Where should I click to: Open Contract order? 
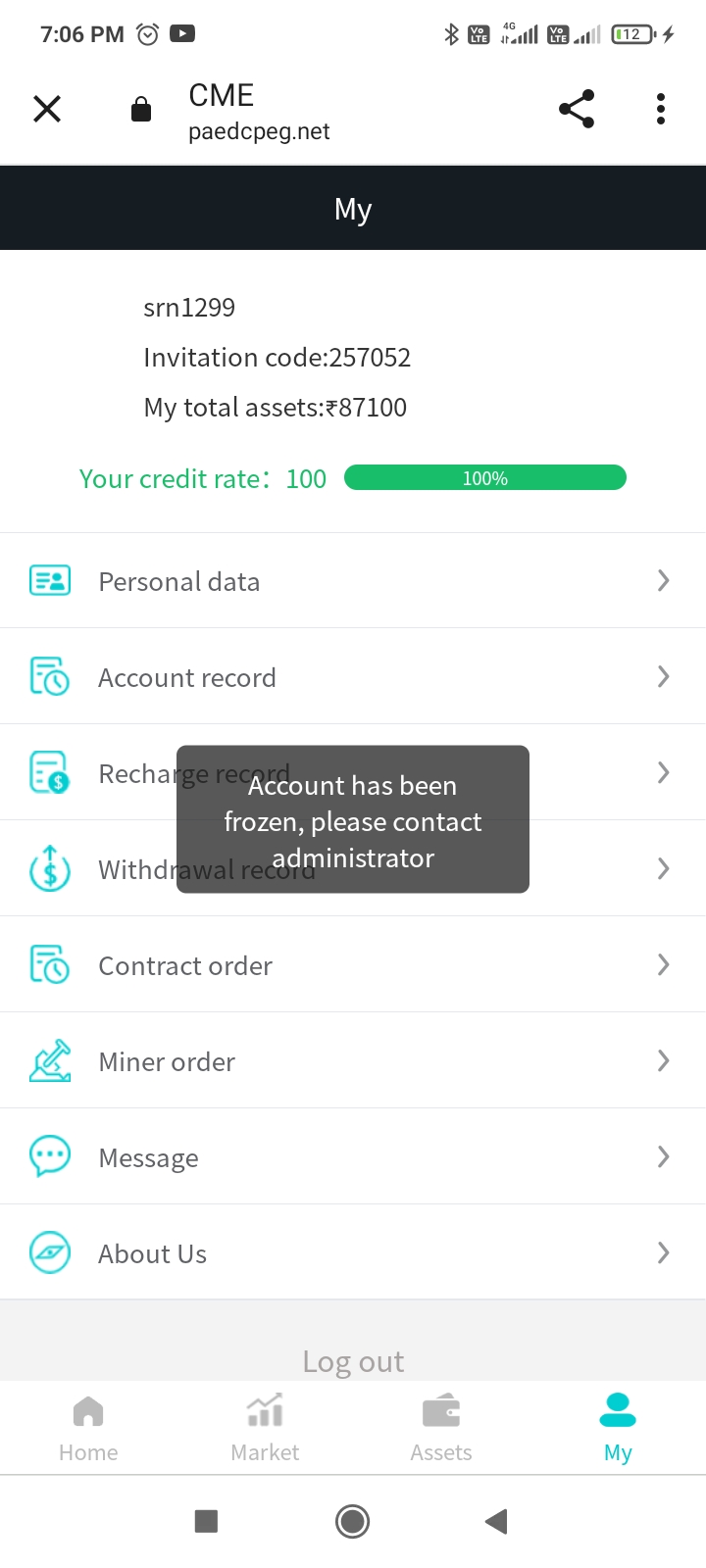click(x=353, y=965)
